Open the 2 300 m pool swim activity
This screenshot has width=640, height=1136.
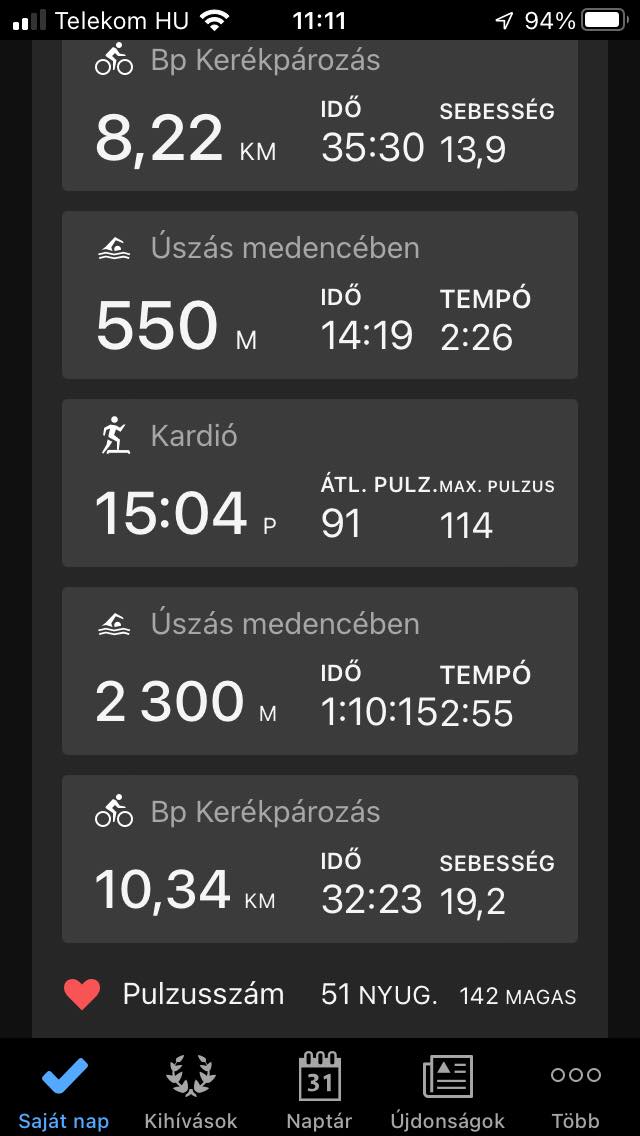click(x=319, y=671)
